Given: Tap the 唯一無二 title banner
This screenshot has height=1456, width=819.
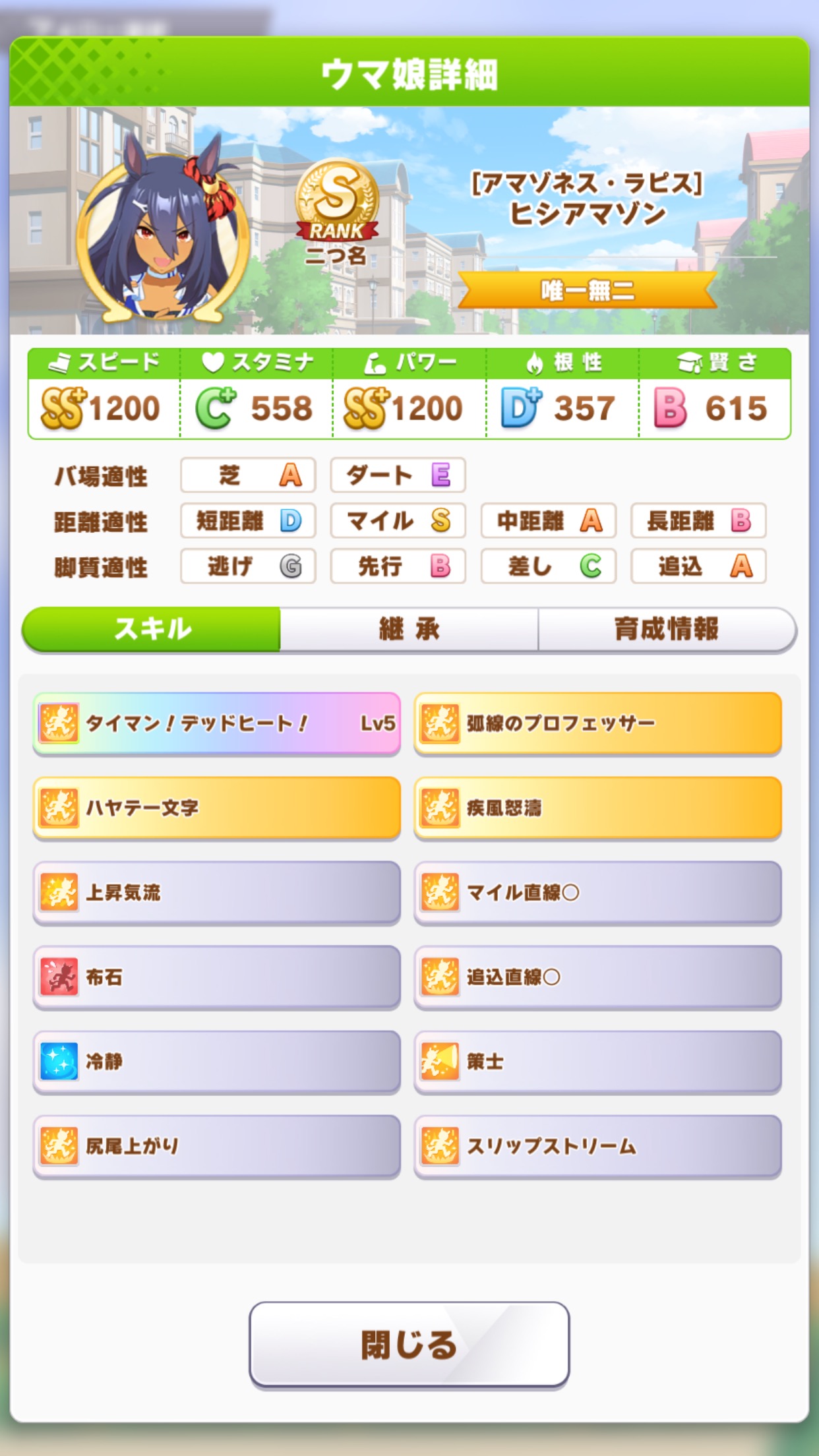Looking at the screenshot, I should [x=587, y=290].
